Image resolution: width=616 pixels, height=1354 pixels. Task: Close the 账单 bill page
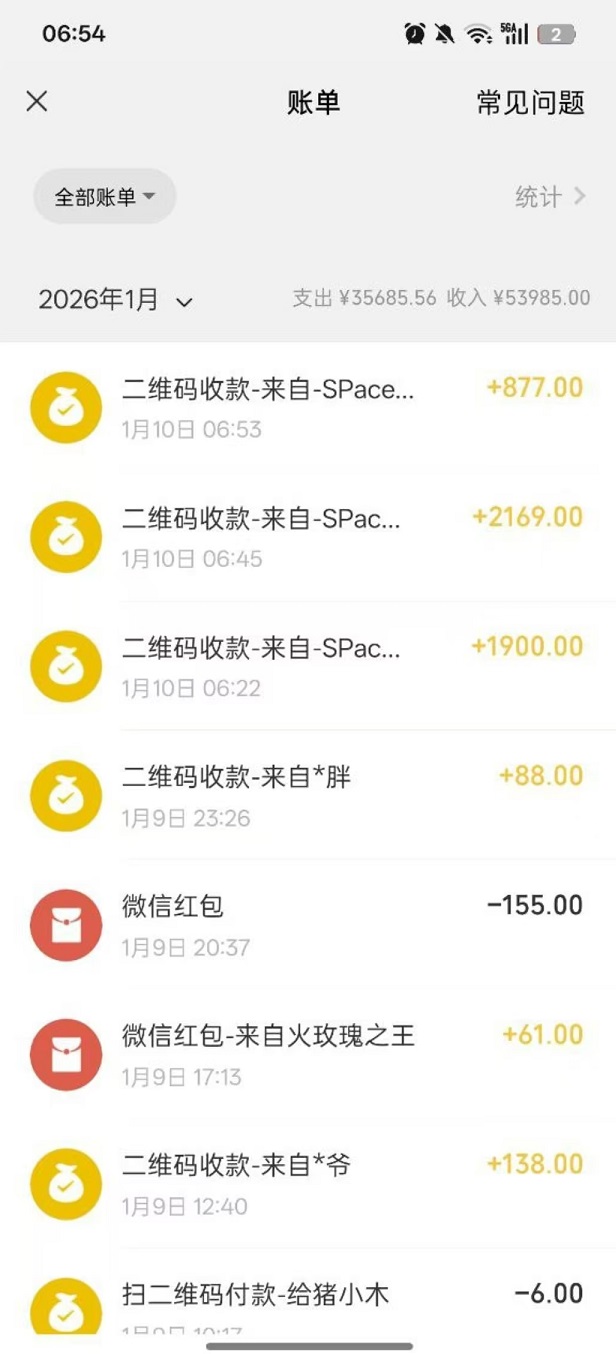(x=37, y=101)
